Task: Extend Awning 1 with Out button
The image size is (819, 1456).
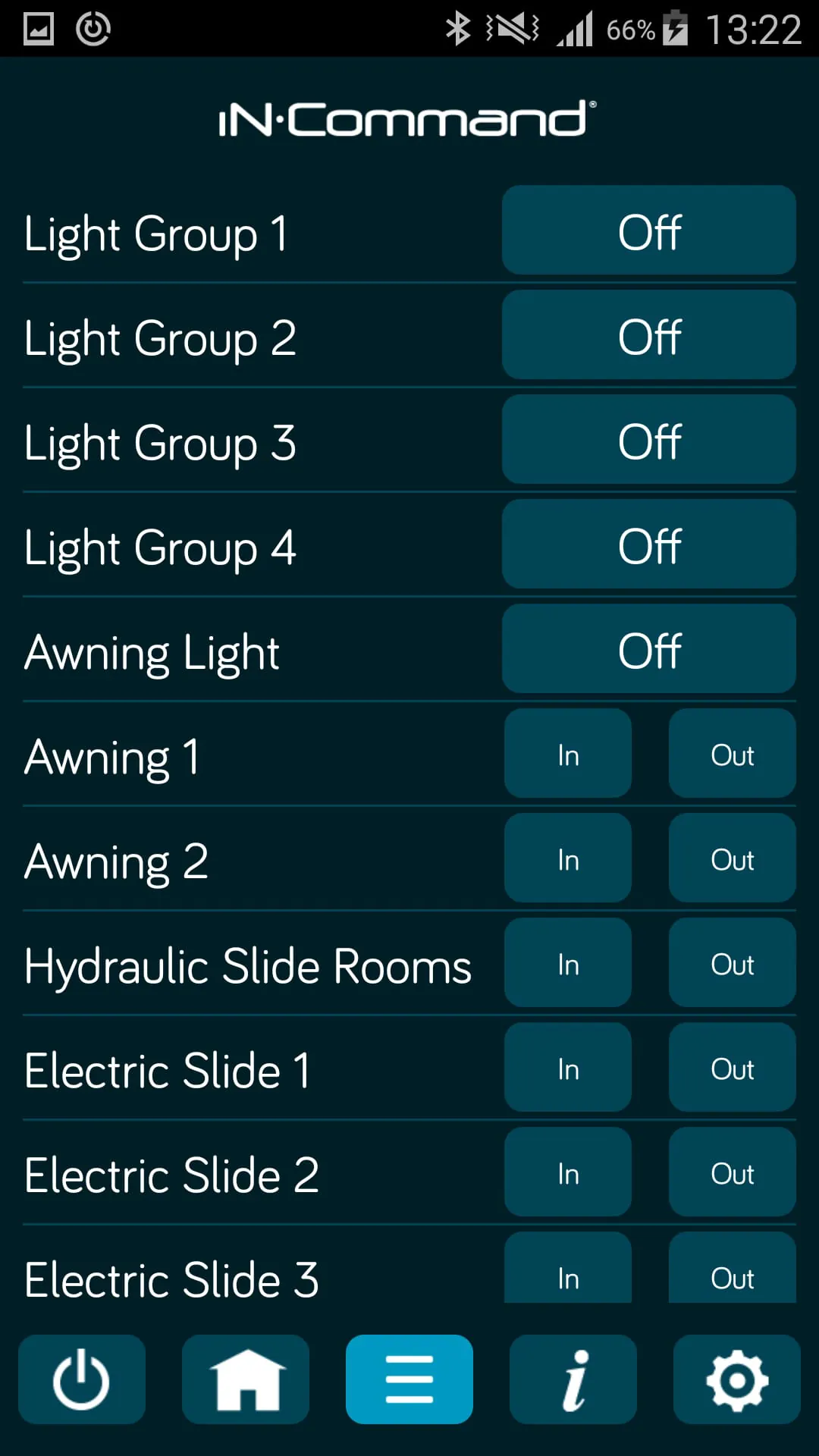Action: click(732, 754)
